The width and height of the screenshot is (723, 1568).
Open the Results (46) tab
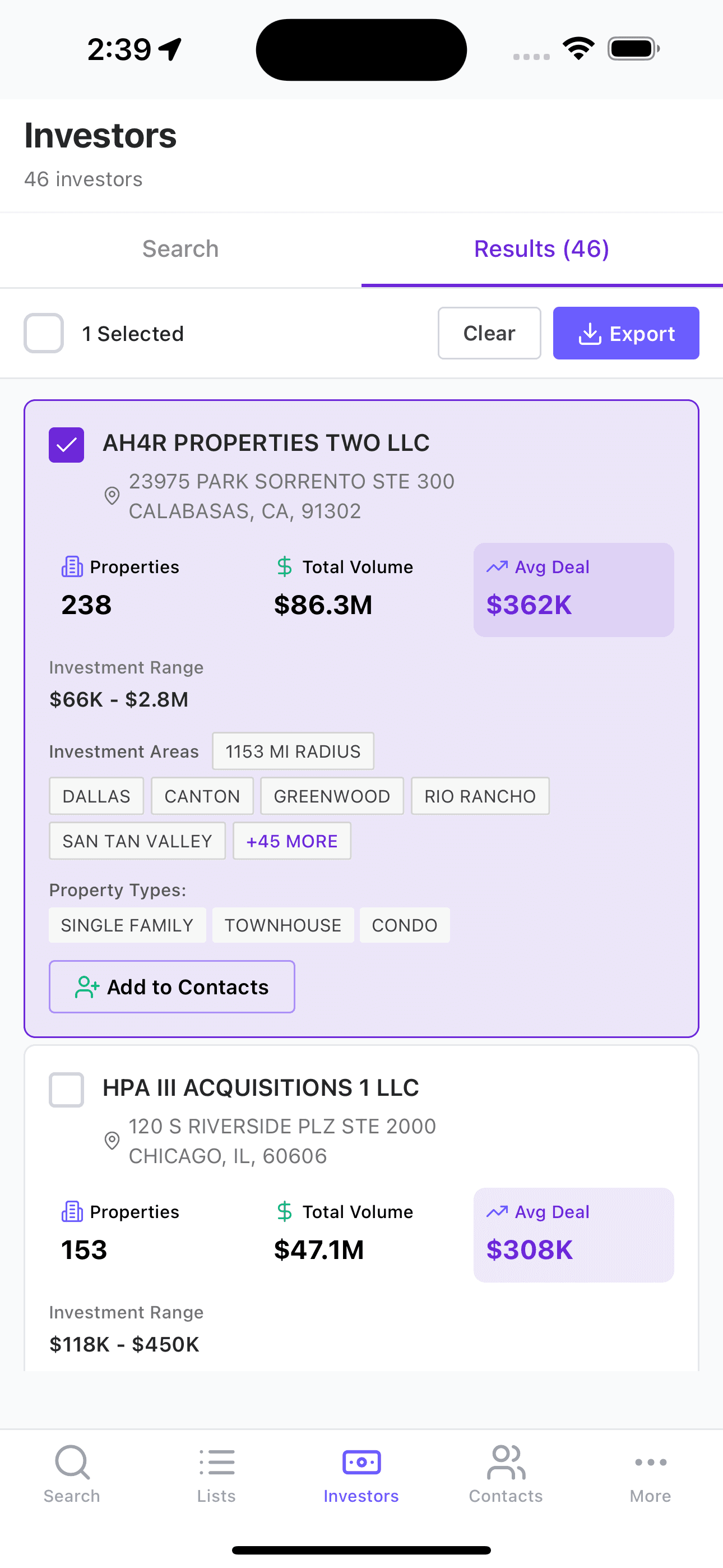click(541, 249)
